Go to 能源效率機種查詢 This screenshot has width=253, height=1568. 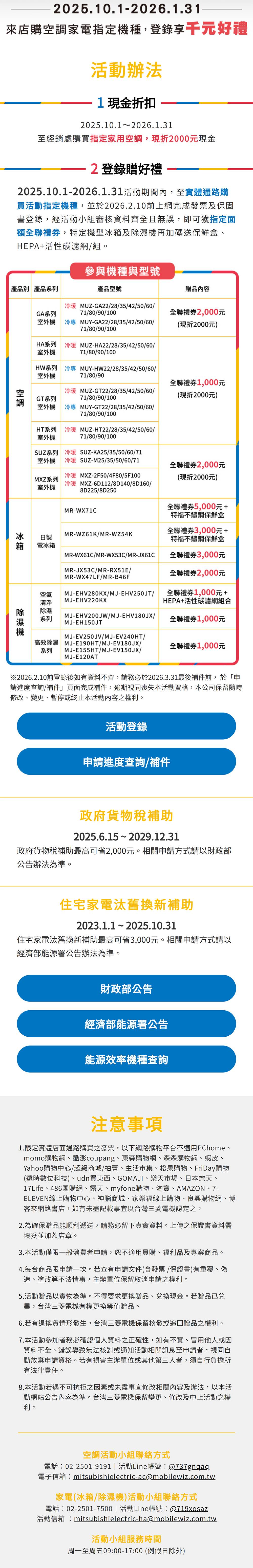pos(126,1059)
